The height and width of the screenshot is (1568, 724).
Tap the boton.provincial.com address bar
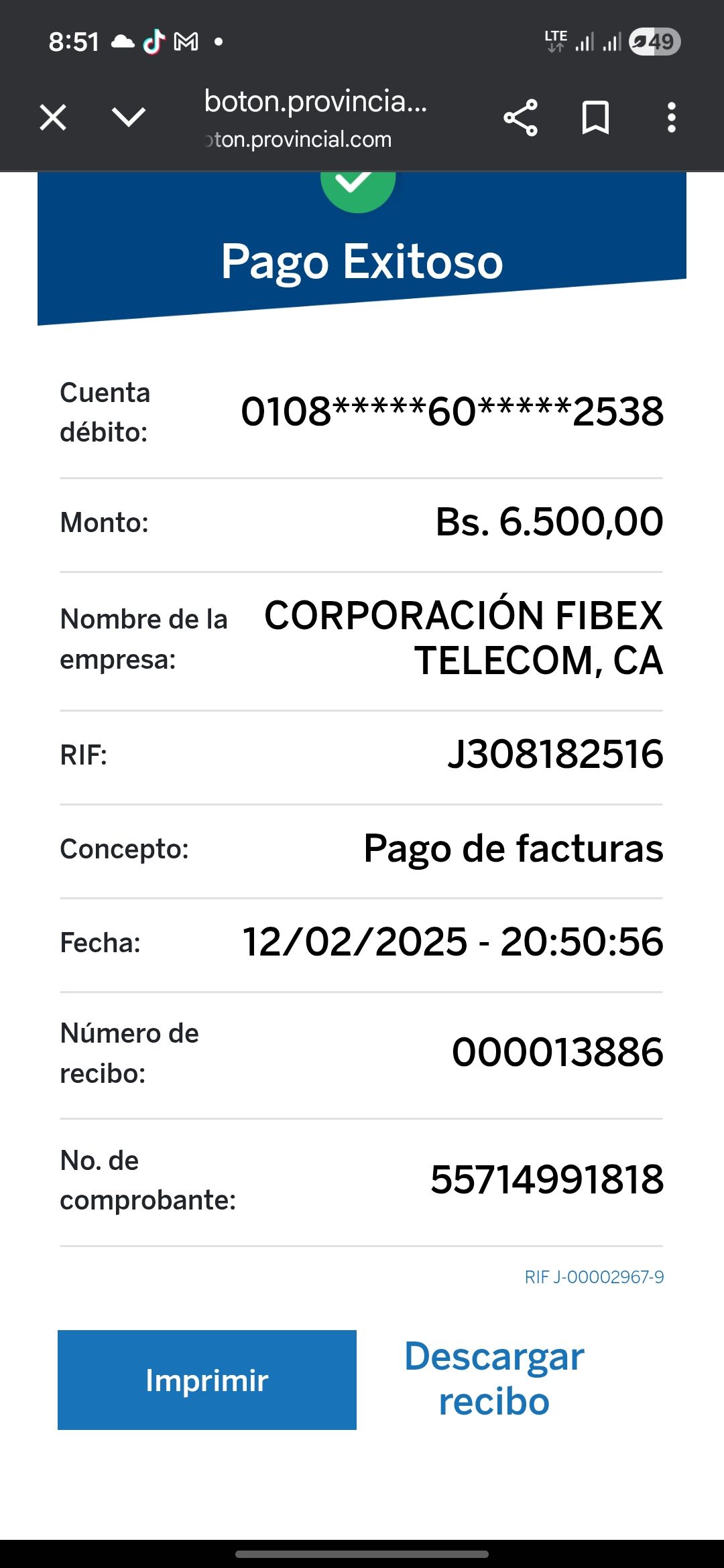(x=315, y=119)
